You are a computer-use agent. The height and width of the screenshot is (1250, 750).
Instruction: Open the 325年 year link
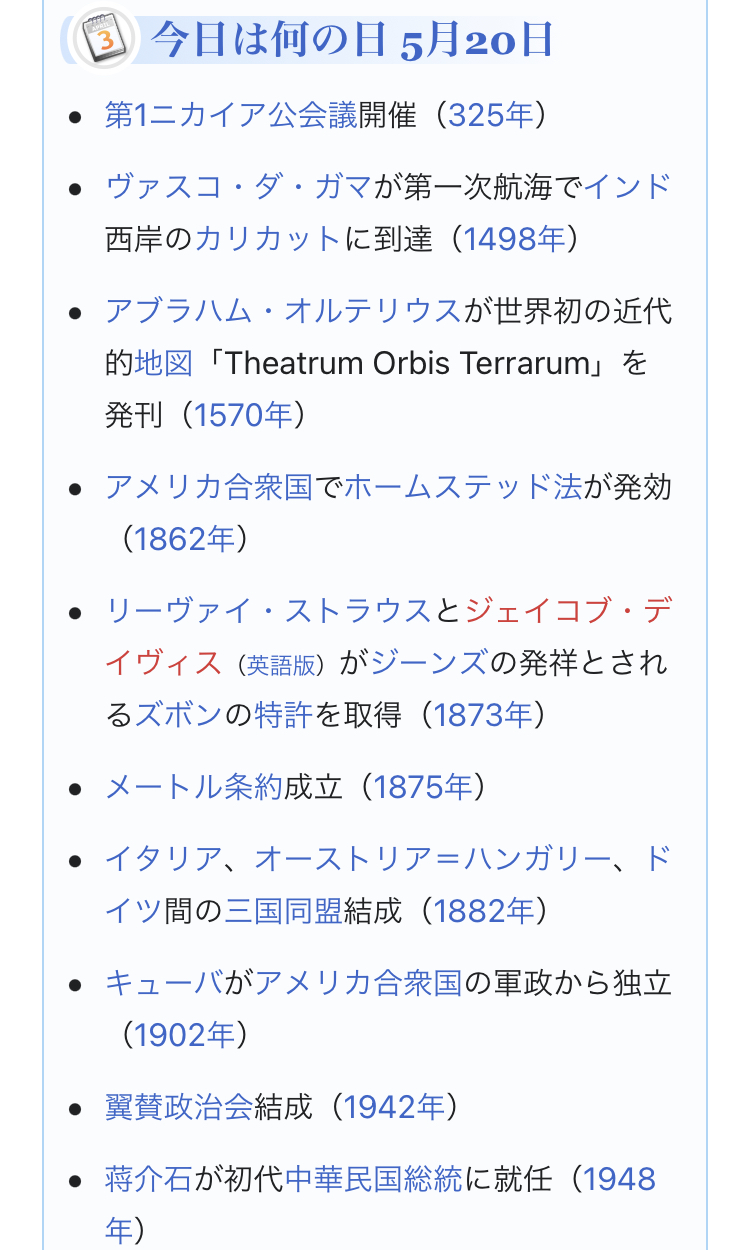(x=491, y=116)
